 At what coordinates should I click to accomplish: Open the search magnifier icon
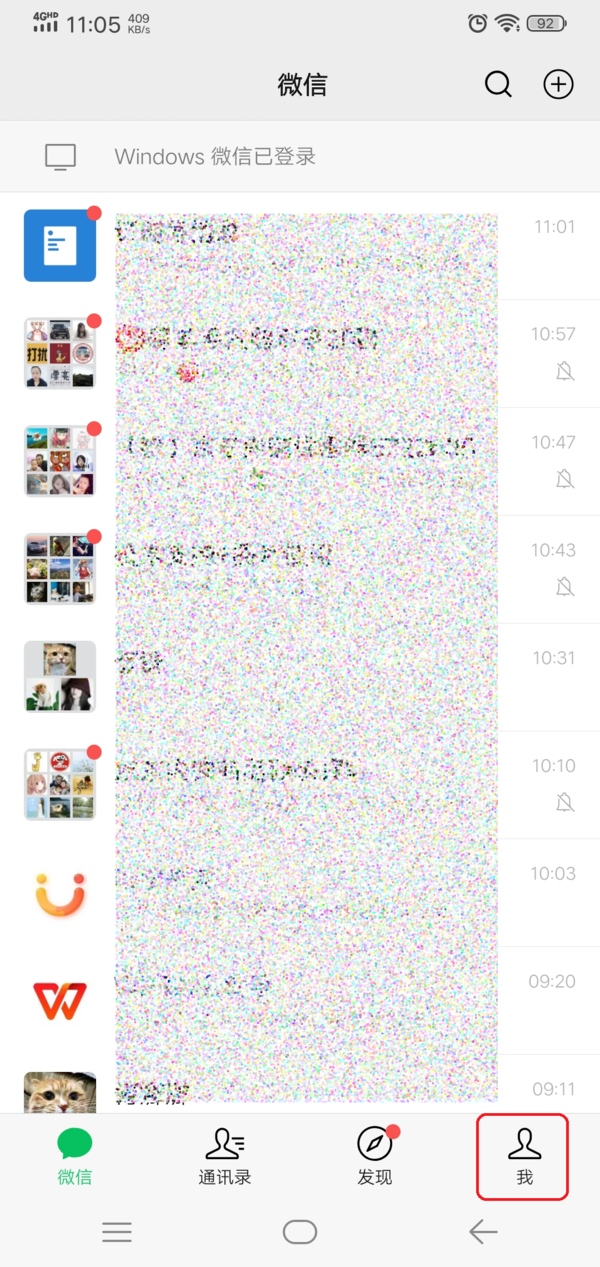(498, 85)
